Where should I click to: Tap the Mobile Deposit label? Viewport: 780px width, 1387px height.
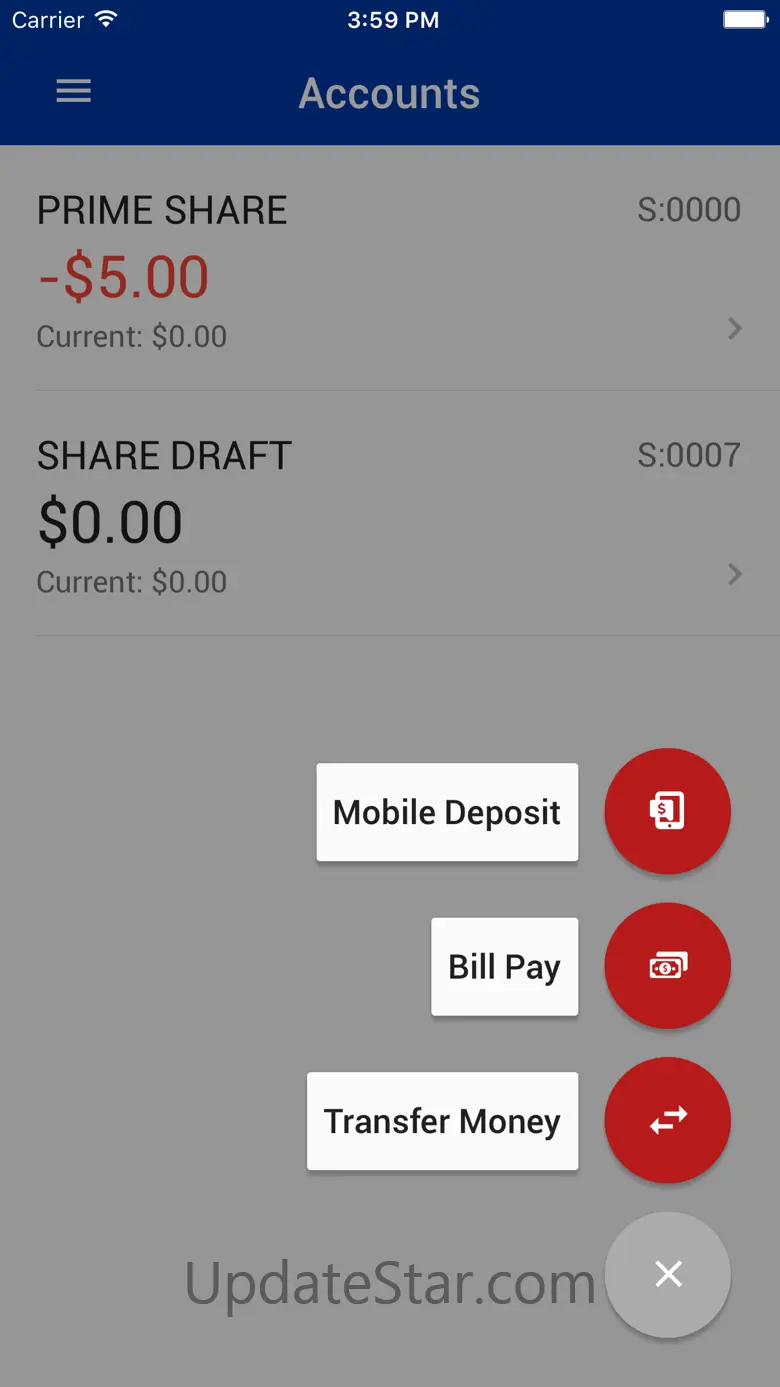tap(447, 812)
